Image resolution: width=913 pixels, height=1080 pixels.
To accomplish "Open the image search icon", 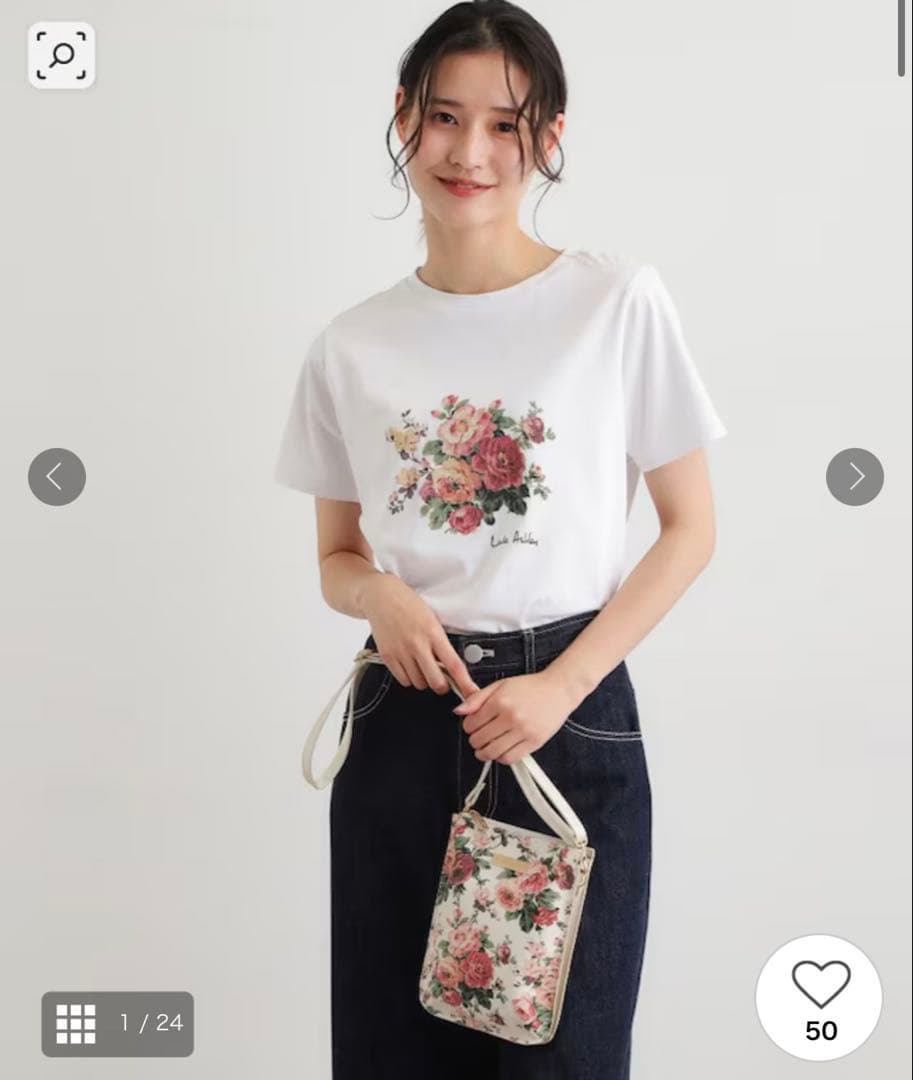I will (x=61, y=55).
